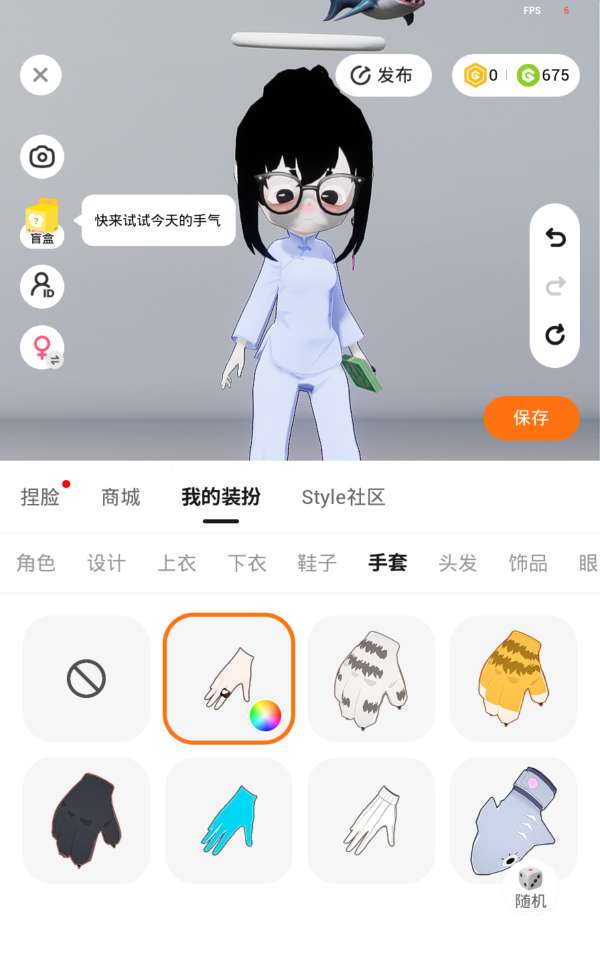The width and height of the screenshot is (600, 960).
Task: Pick the cyan blue gloves
Action: (229, 820)
